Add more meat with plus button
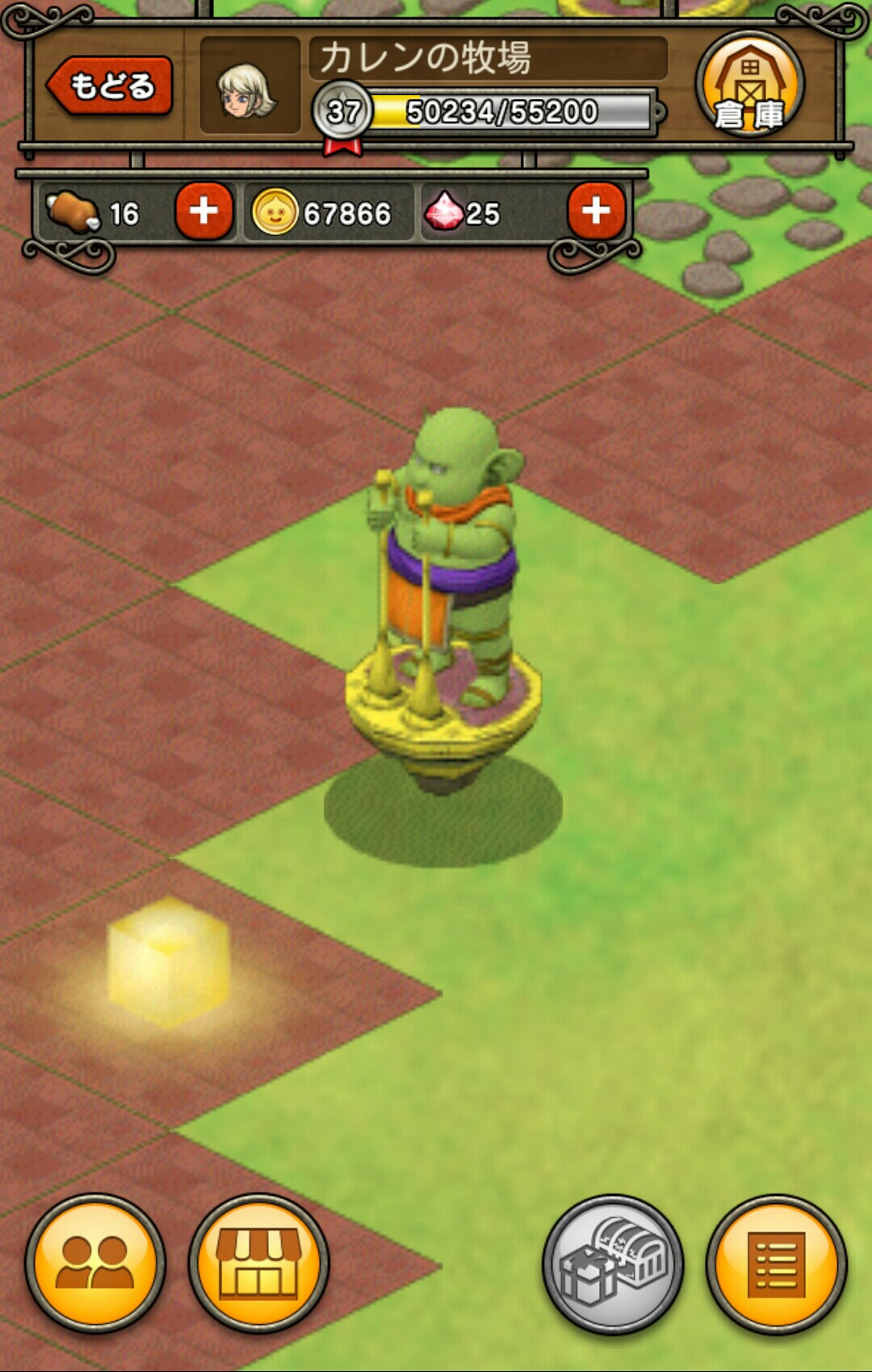Image resolution: width=872 pixels, height=1372 pixels. tap(203, 211)
